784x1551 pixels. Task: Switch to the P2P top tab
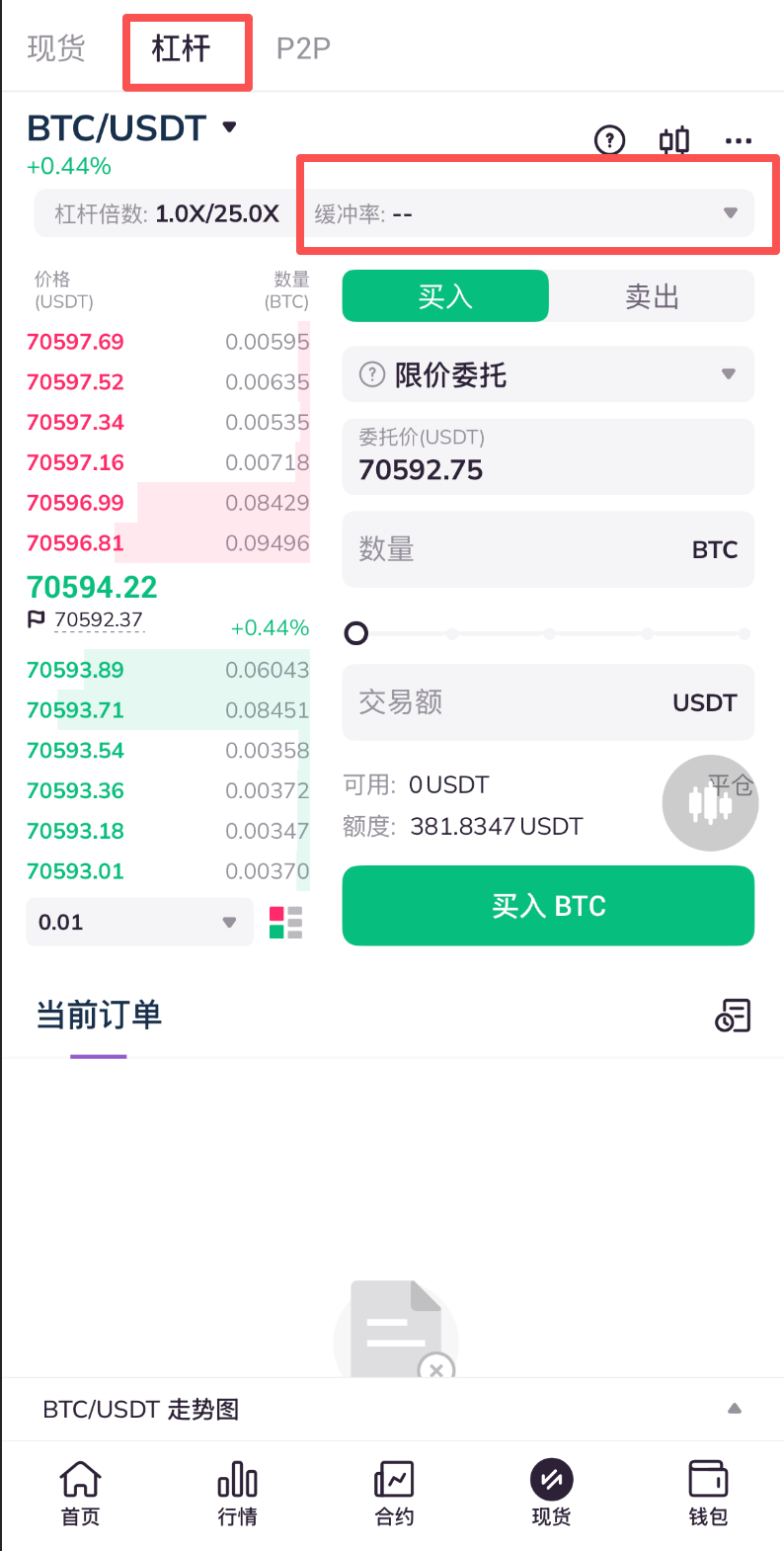point(303,48)
